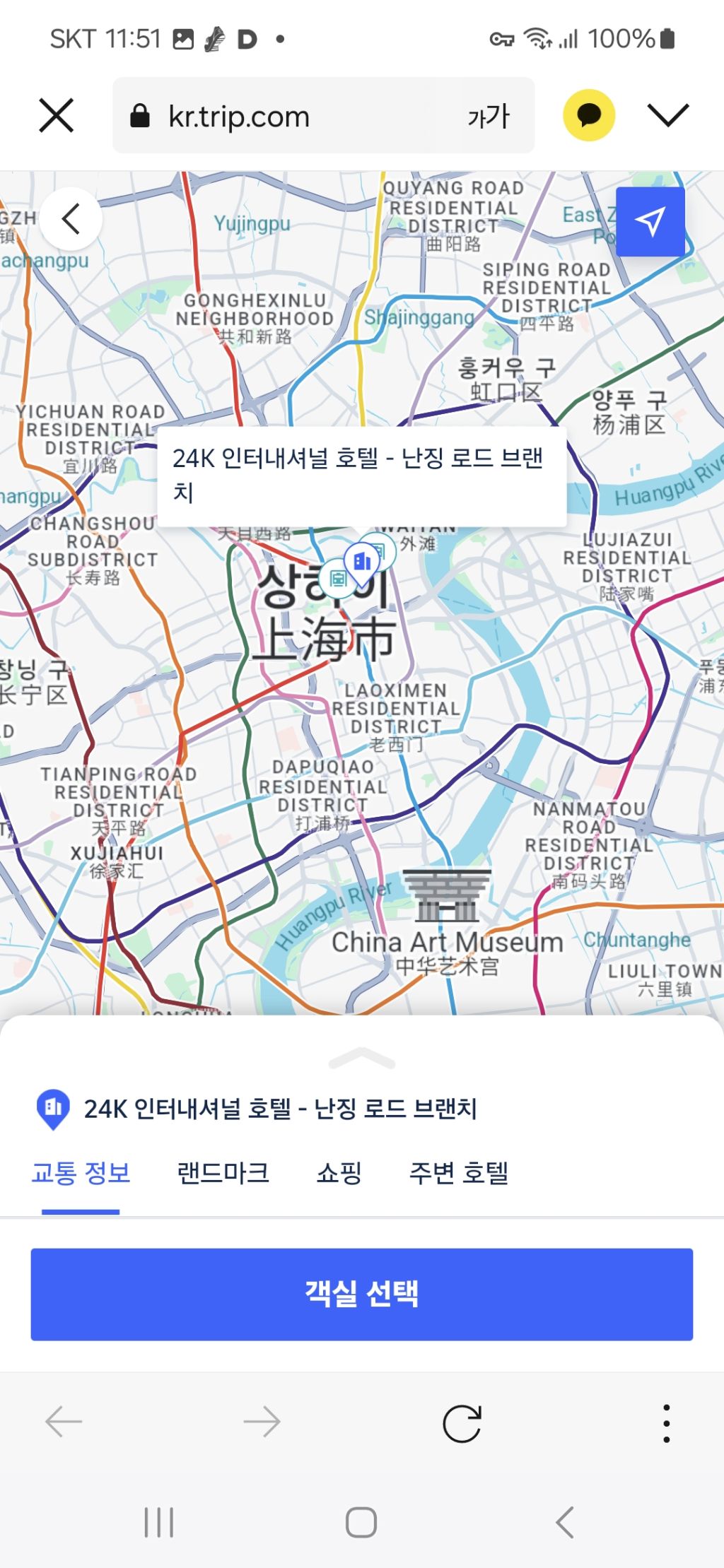724x1568 pixels.
Task: Open recent apps from the system navigation bar
Action: 159,1521
